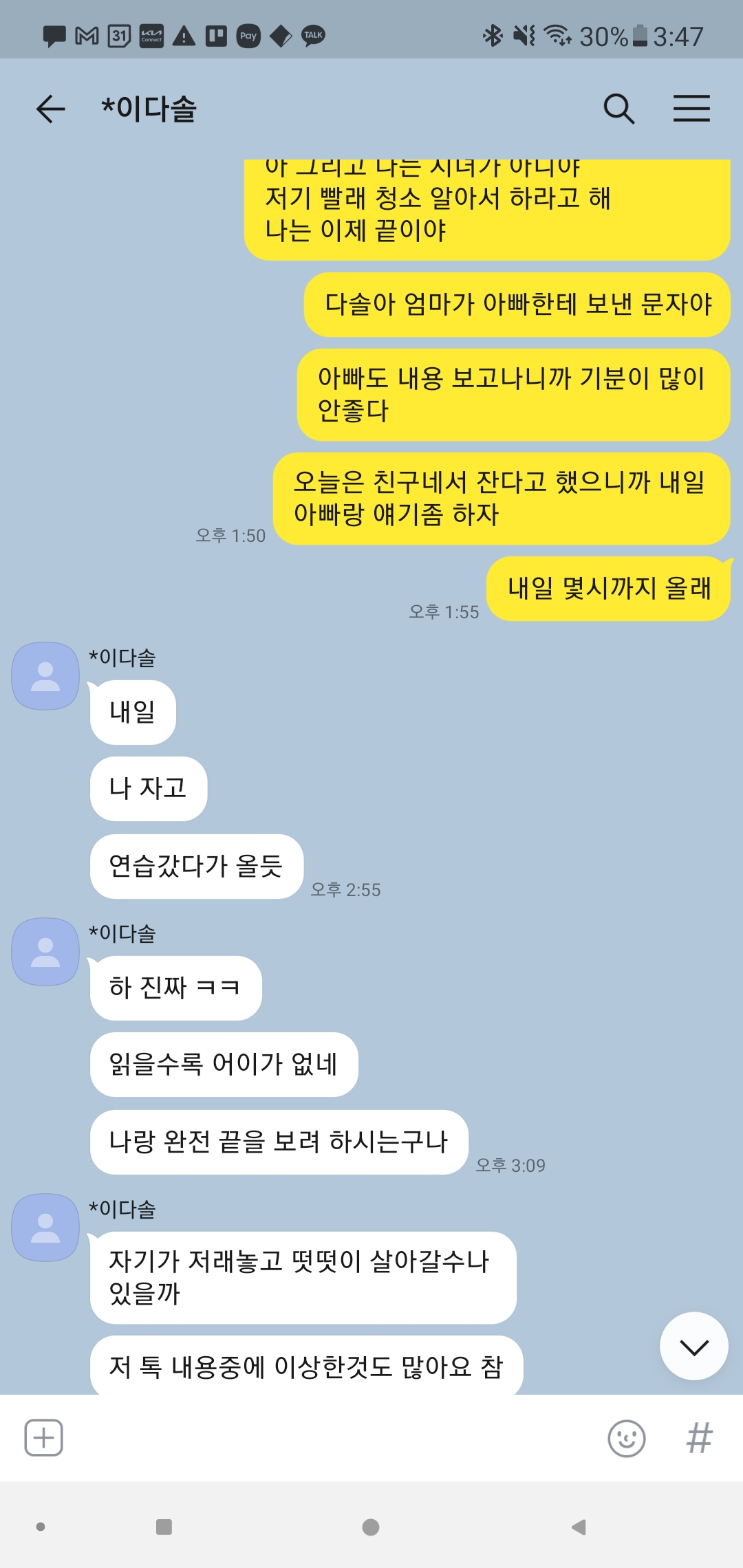Open the emoticon picker
743x1568 pixels.
pyautogui.click(x=626, y=1438)
